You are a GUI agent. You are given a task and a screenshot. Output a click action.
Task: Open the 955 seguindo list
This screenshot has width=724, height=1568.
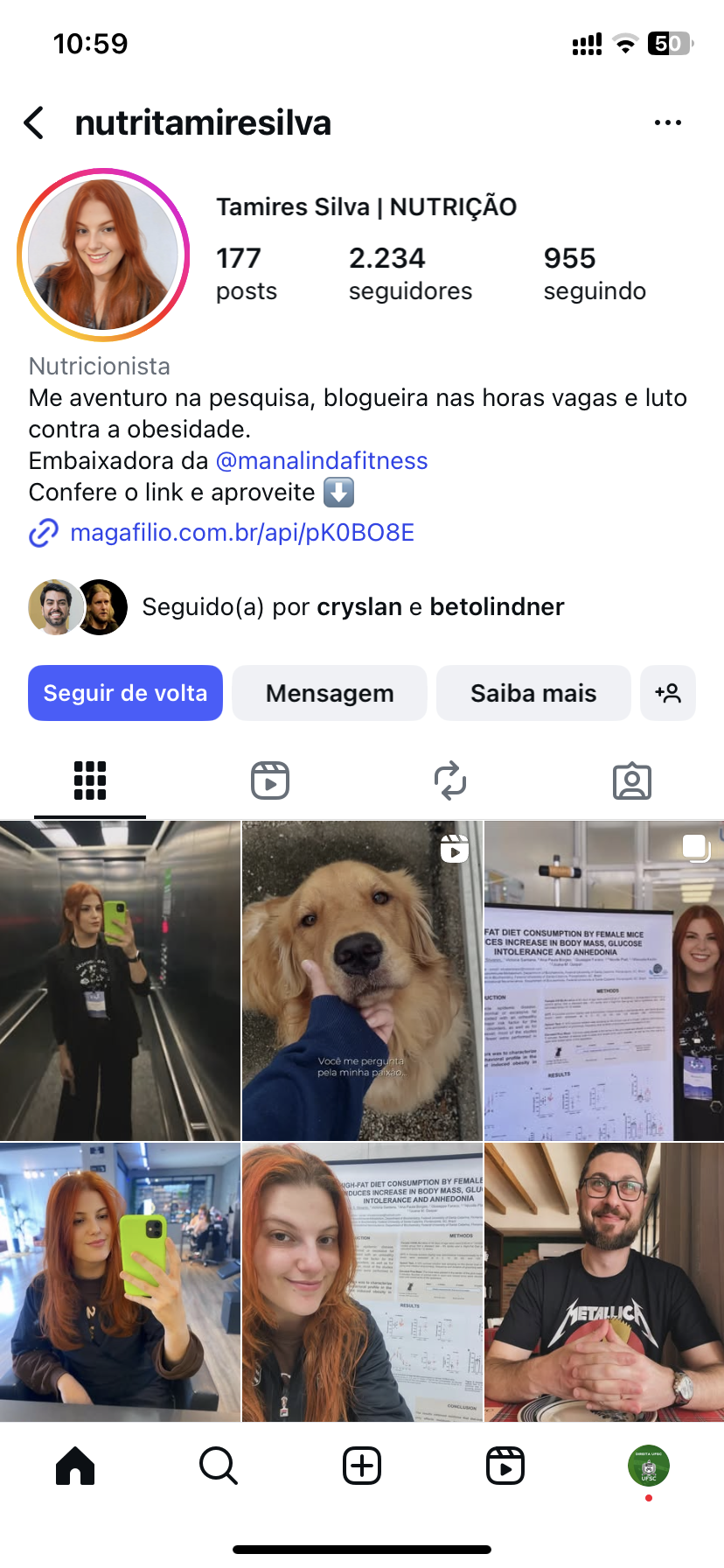pos(595,274)
